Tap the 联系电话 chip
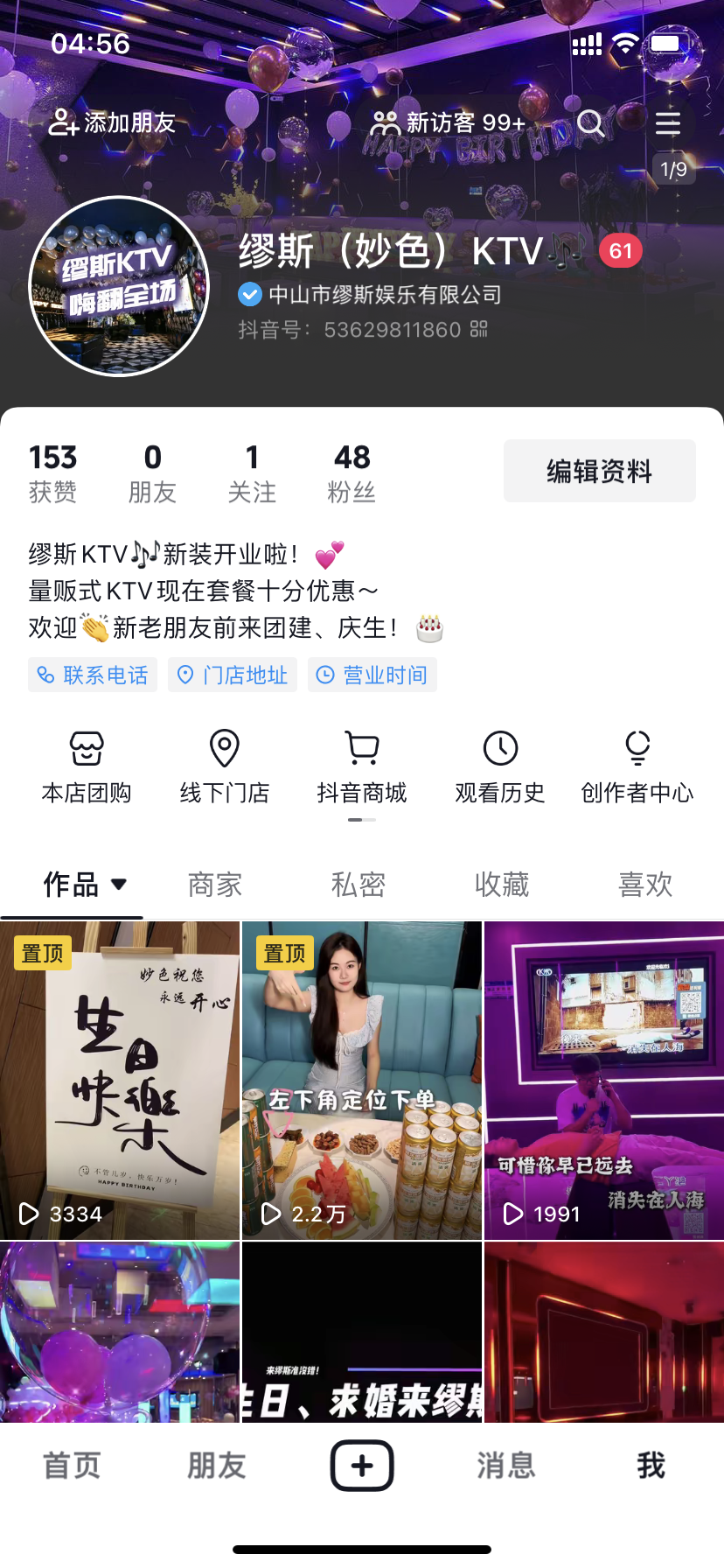 point(93,675)
